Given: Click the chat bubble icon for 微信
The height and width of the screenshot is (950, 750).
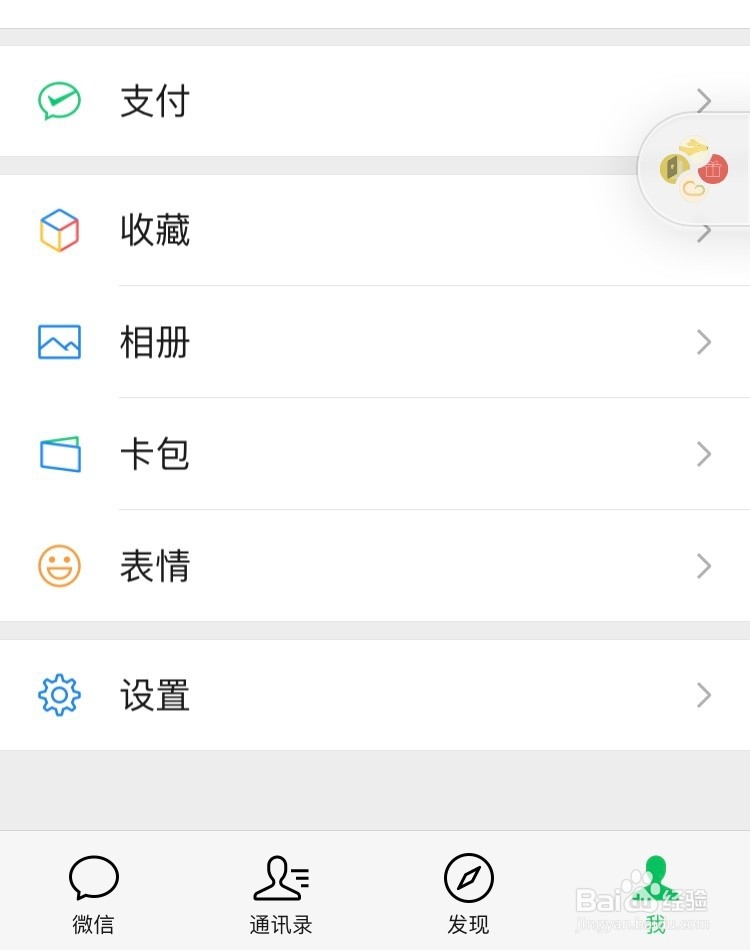Looking at the screenshot, I should point(93,879).
